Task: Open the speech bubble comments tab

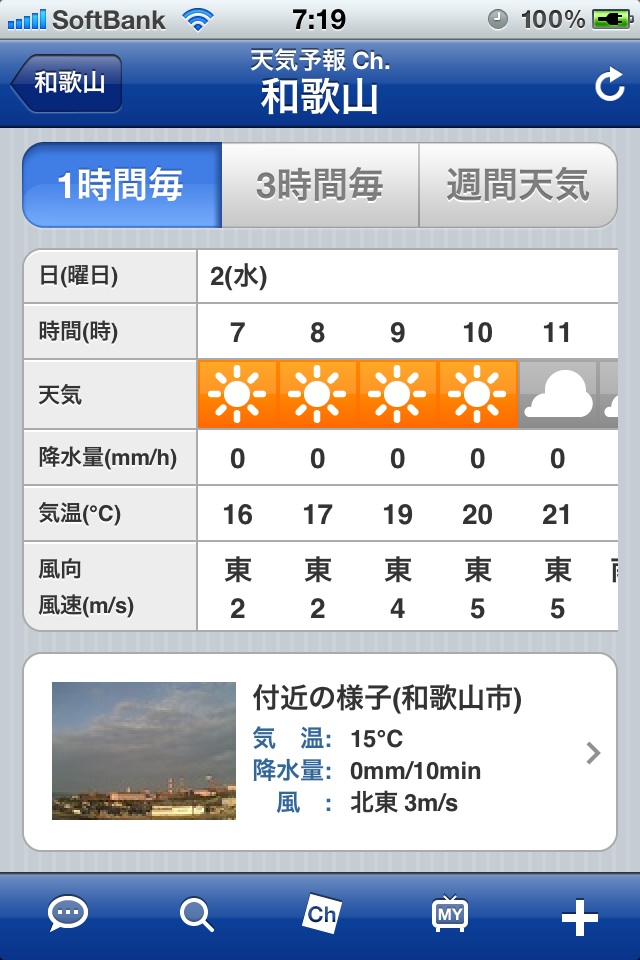Action: point(68,913)
